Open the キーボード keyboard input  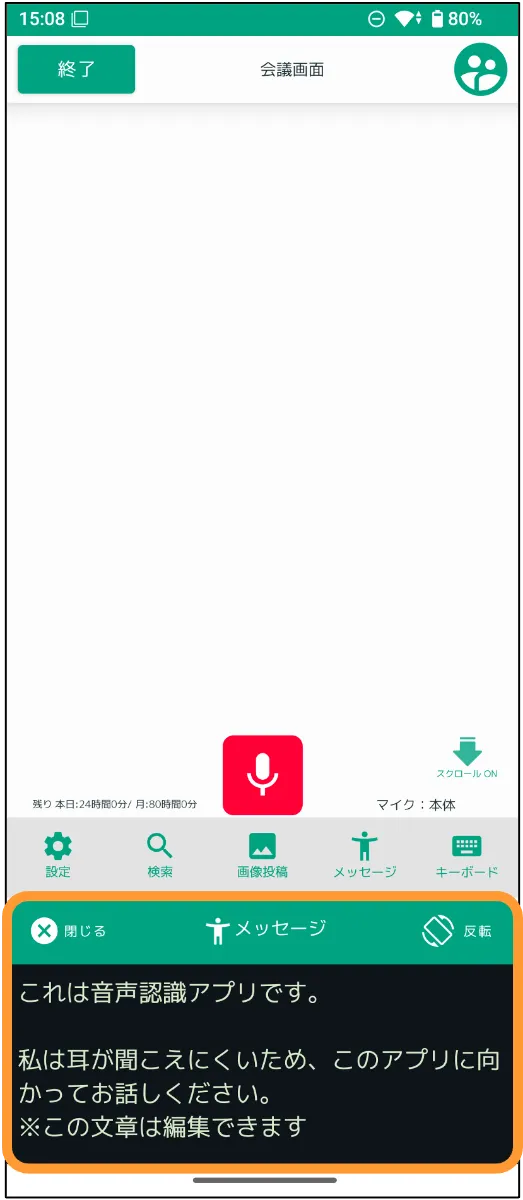(467, 855)
